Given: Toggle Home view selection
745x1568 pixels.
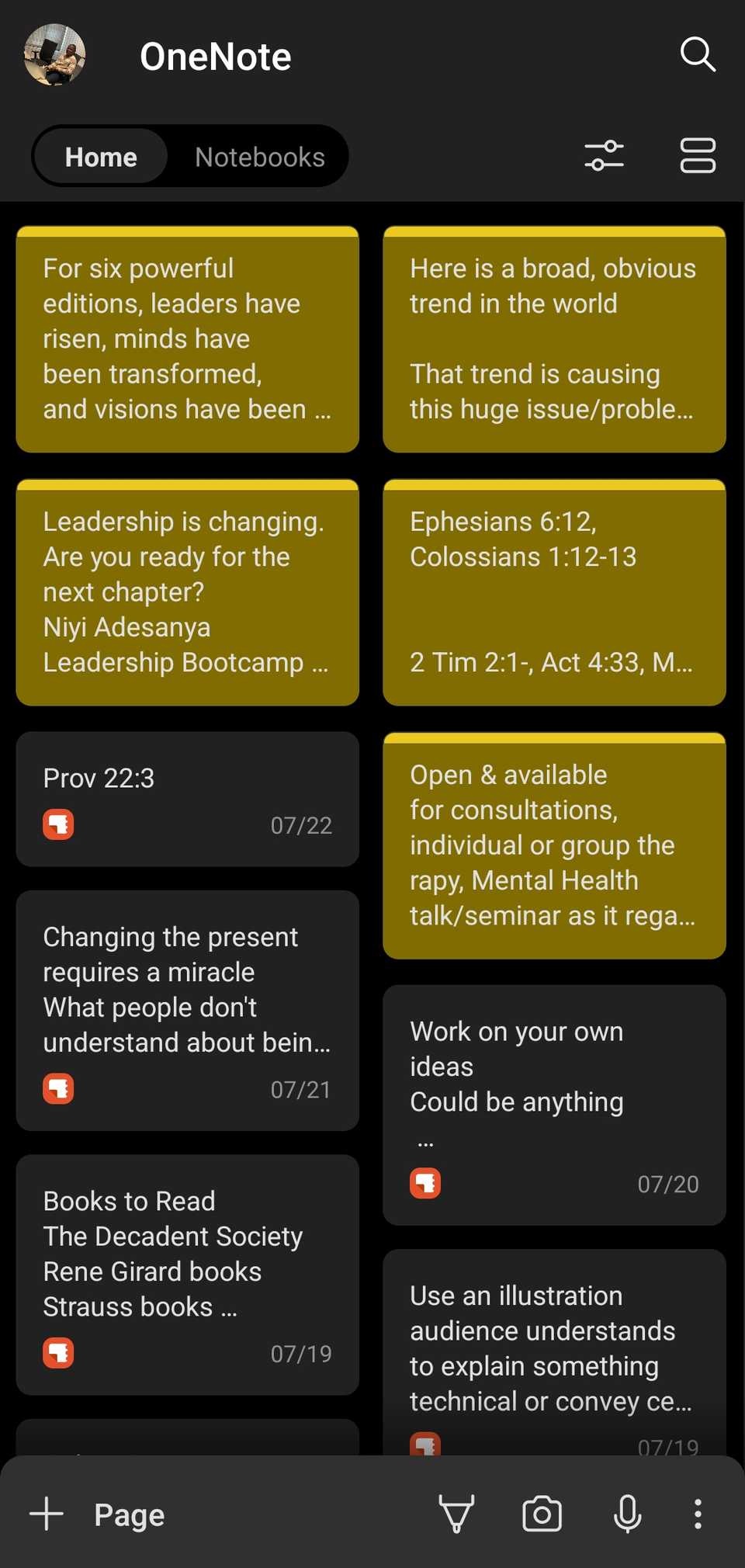Looking at the screenshot, I should (100, 156).
